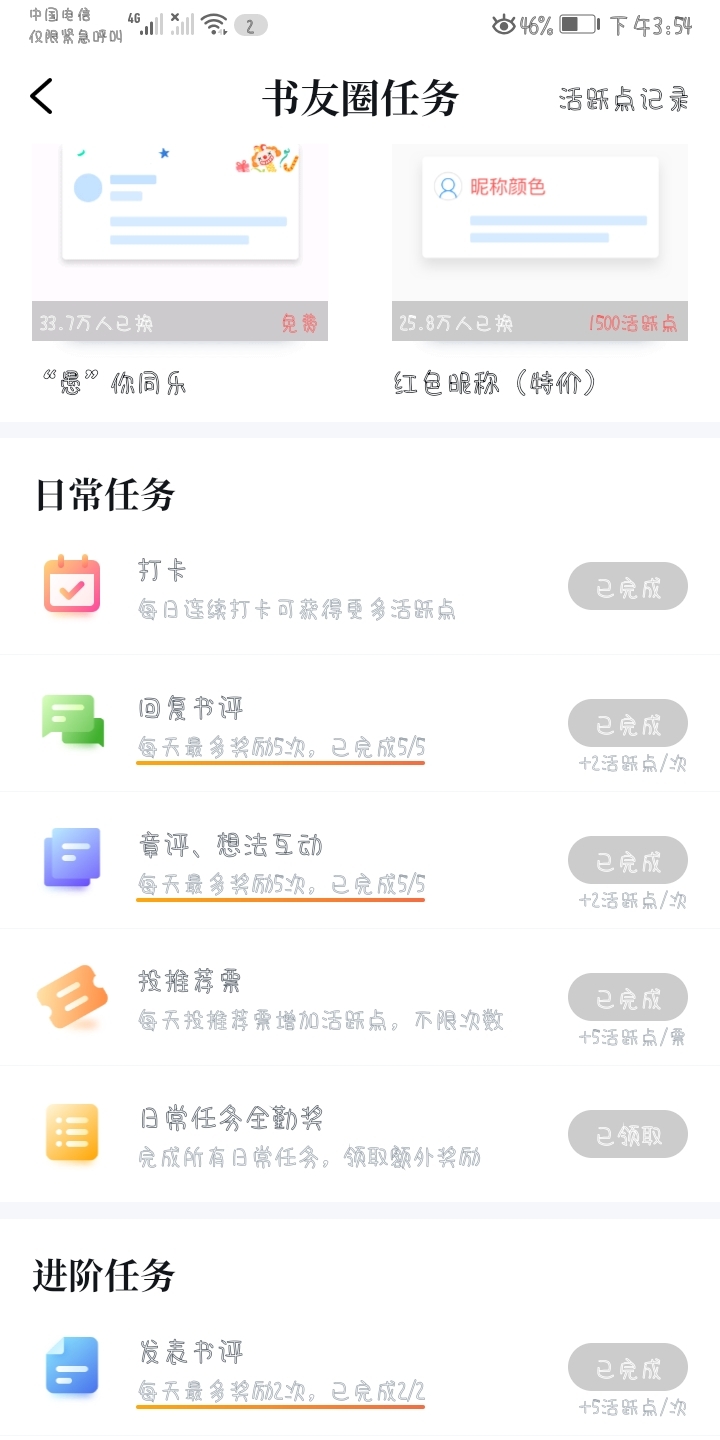The image size is (720, 1440).
Task: Tap 已完成 button beside 章评、想法互动
Action: [628, 860]
